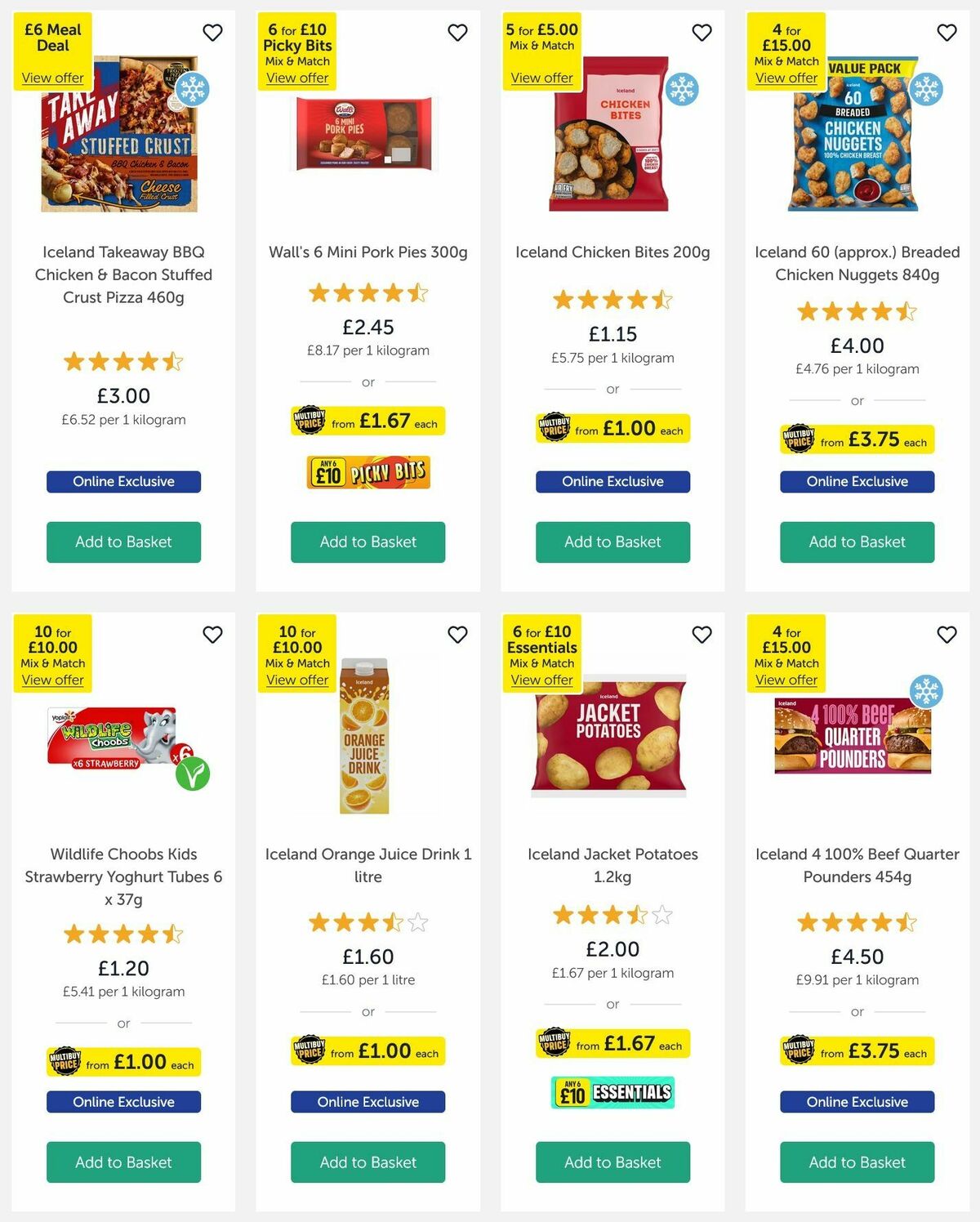View the '10 for £10.00 Mix & Match' offer
The width and height of the screenshot is (980, 1222).
tap(51, 680)
